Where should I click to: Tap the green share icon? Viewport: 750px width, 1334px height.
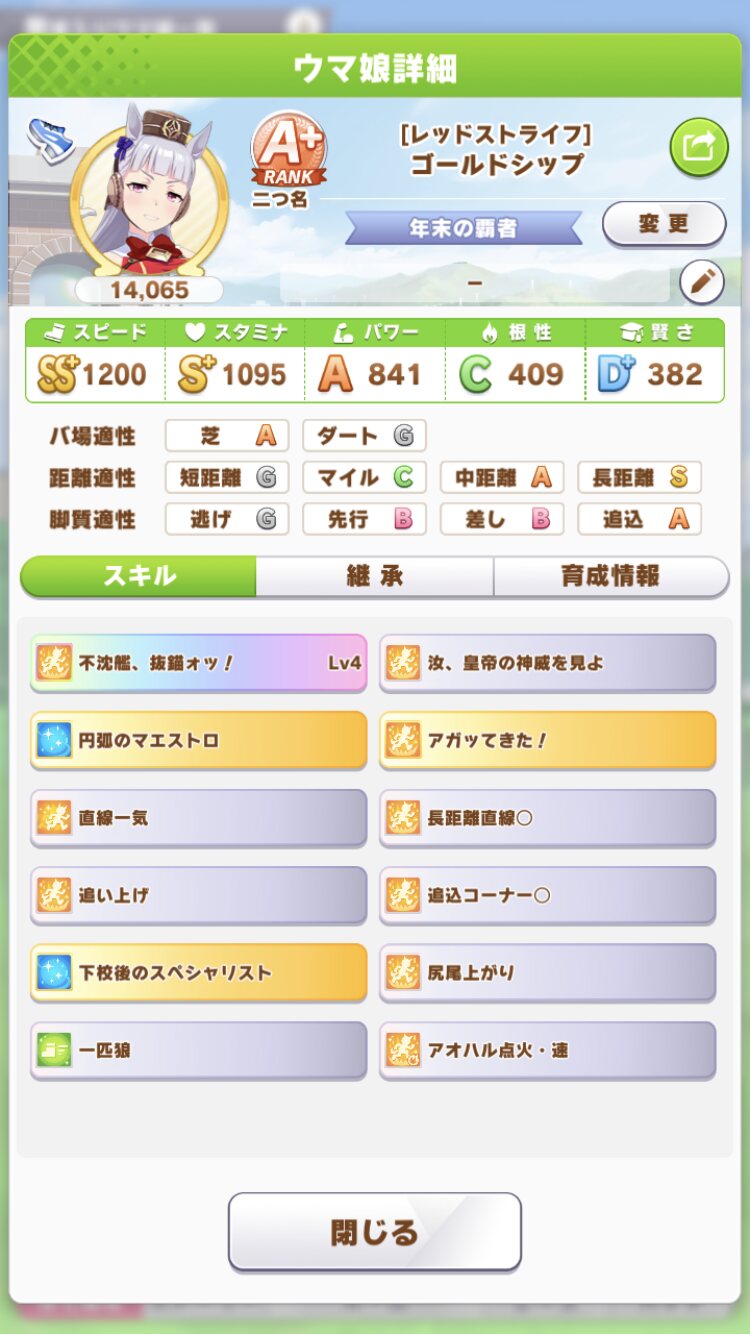699,148
